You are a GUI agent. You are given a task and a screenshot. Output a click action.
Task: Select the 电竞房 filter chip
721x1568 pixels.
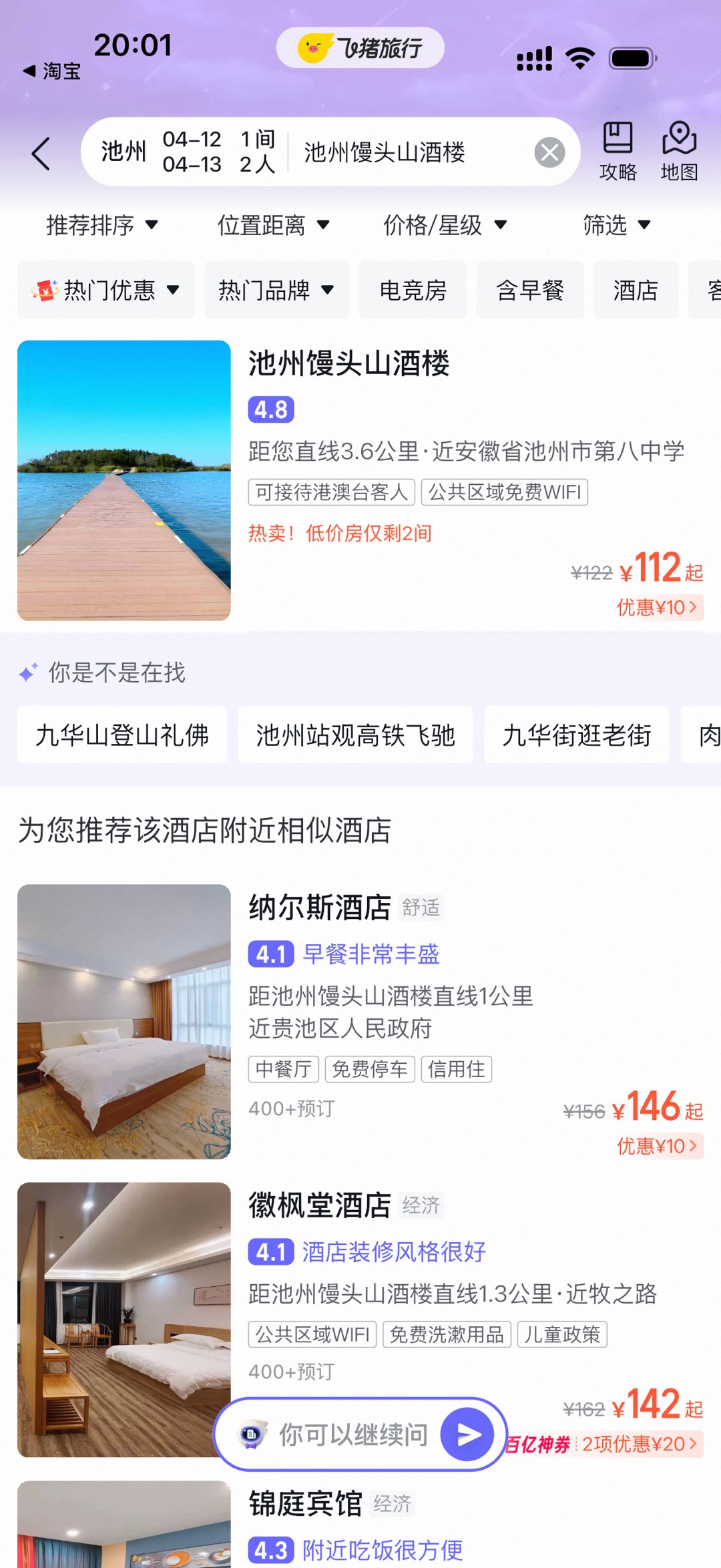[413, 290]
